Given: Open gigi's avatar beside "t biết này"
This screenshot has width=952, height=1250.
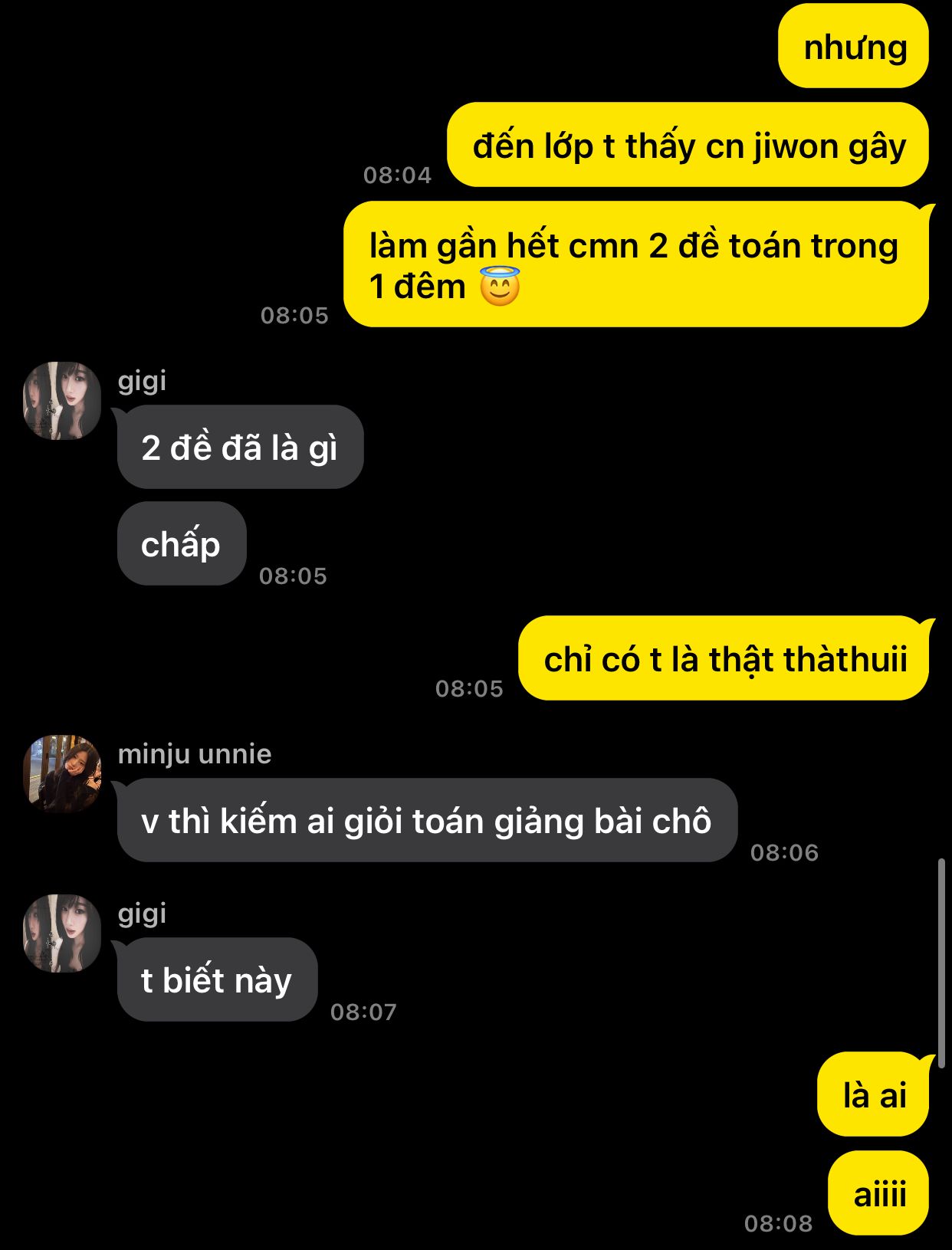Looking at the screenshot, I should [62, 933].
